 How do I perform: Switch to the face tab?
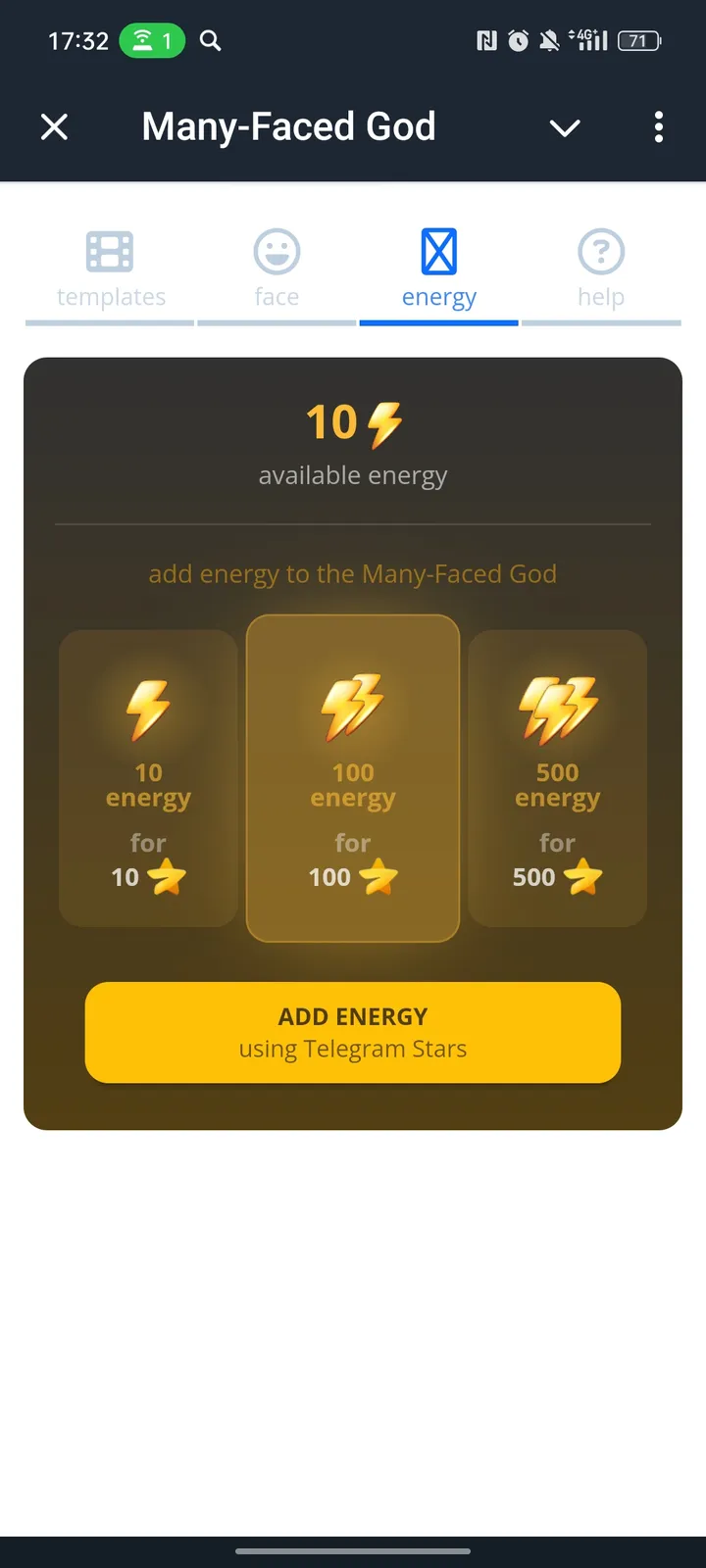pyautogui.click(x=277, y=269)
